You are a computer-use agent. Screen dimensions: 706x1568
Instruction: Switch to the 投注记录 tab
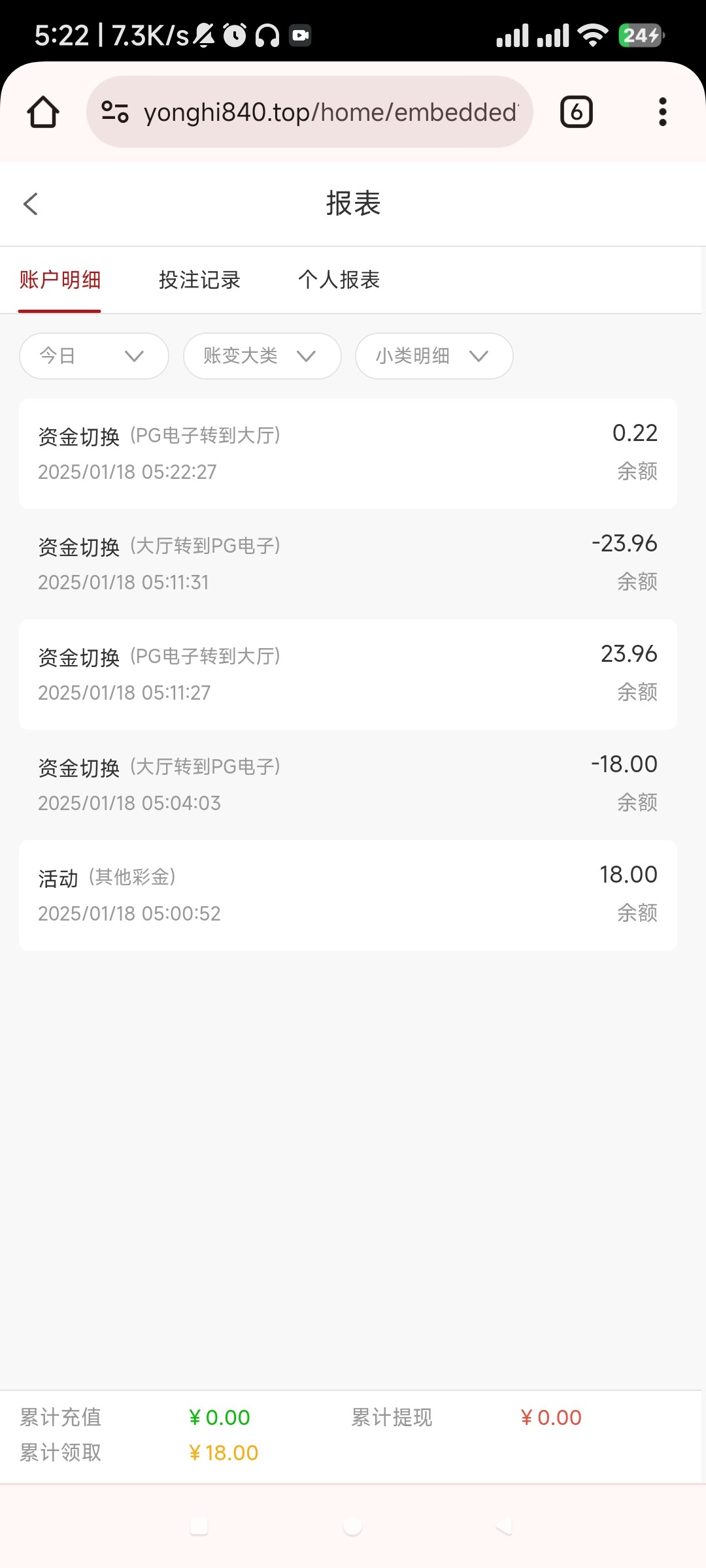coord(200,280)
